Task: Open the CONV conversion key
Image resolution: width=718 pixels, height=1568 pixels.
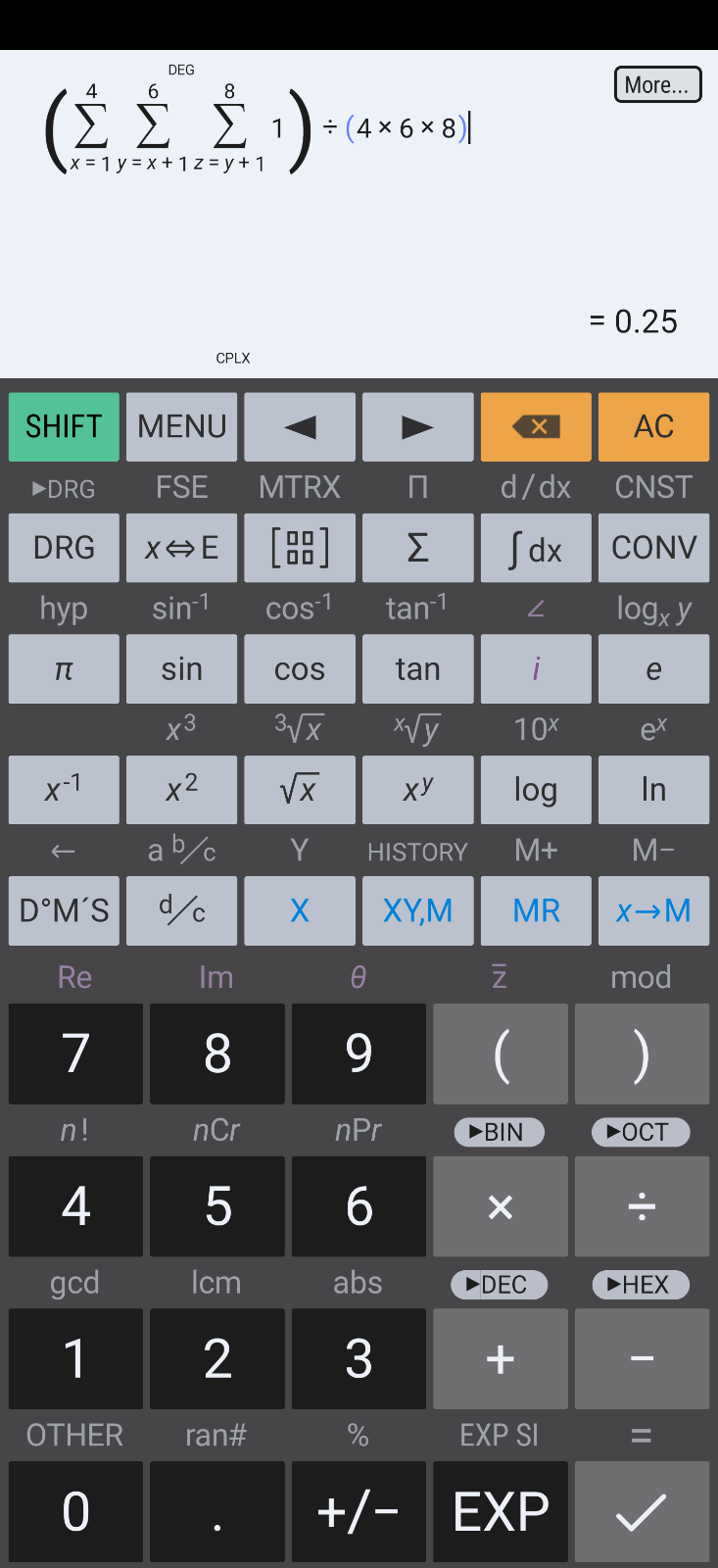Action: 653,548
